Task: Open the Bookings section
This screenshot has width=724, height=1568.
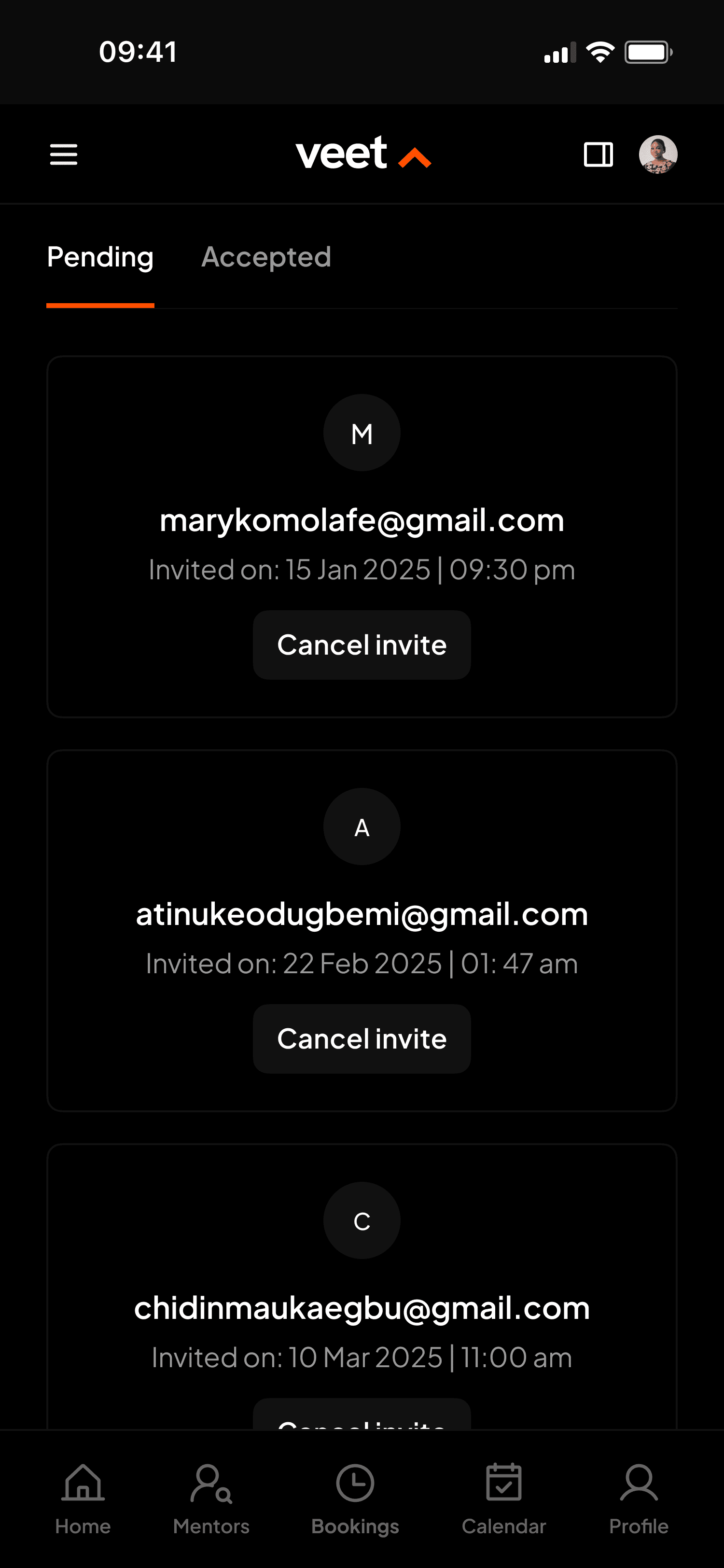Action: 355,1498
